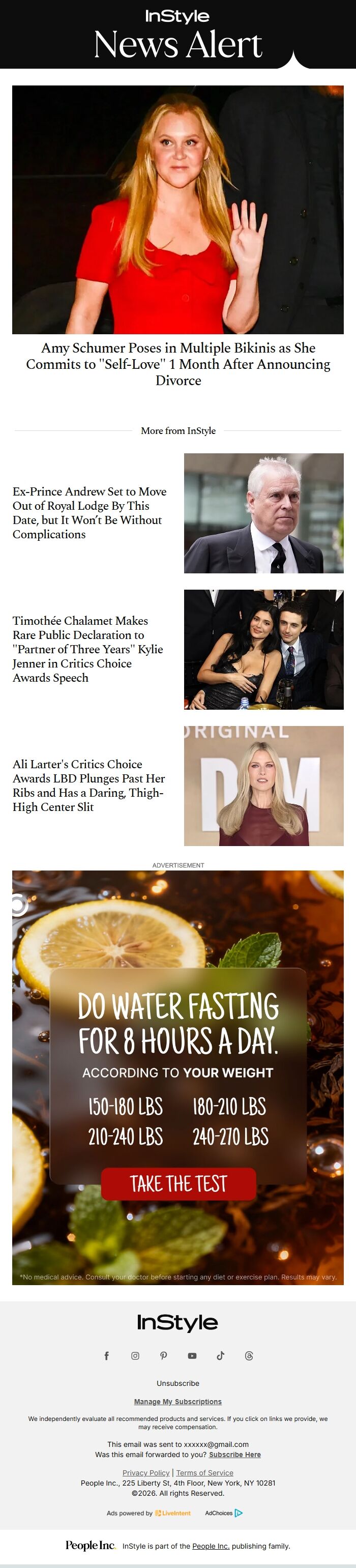Tap the Kylie Jenner and Timothée photo

click(263, 649)
